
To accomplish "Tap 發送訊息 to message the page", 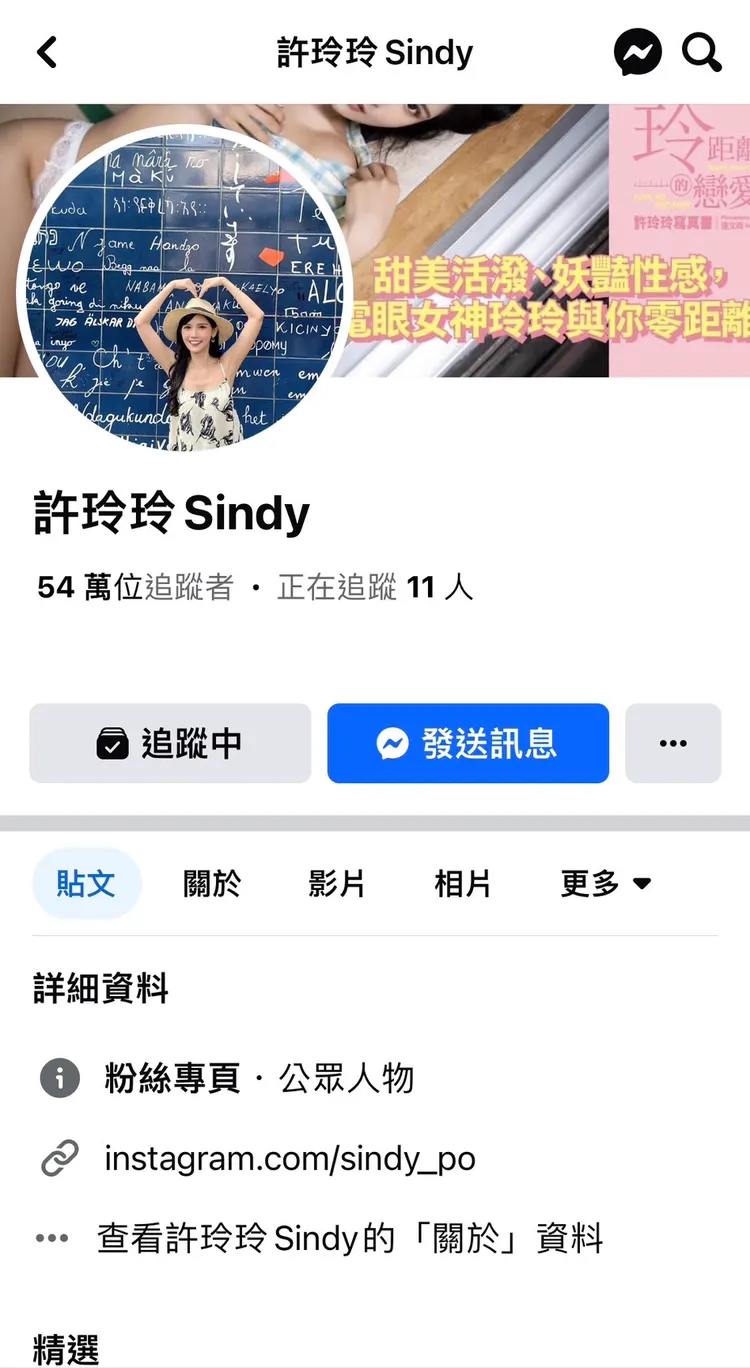I will point(468,742).
